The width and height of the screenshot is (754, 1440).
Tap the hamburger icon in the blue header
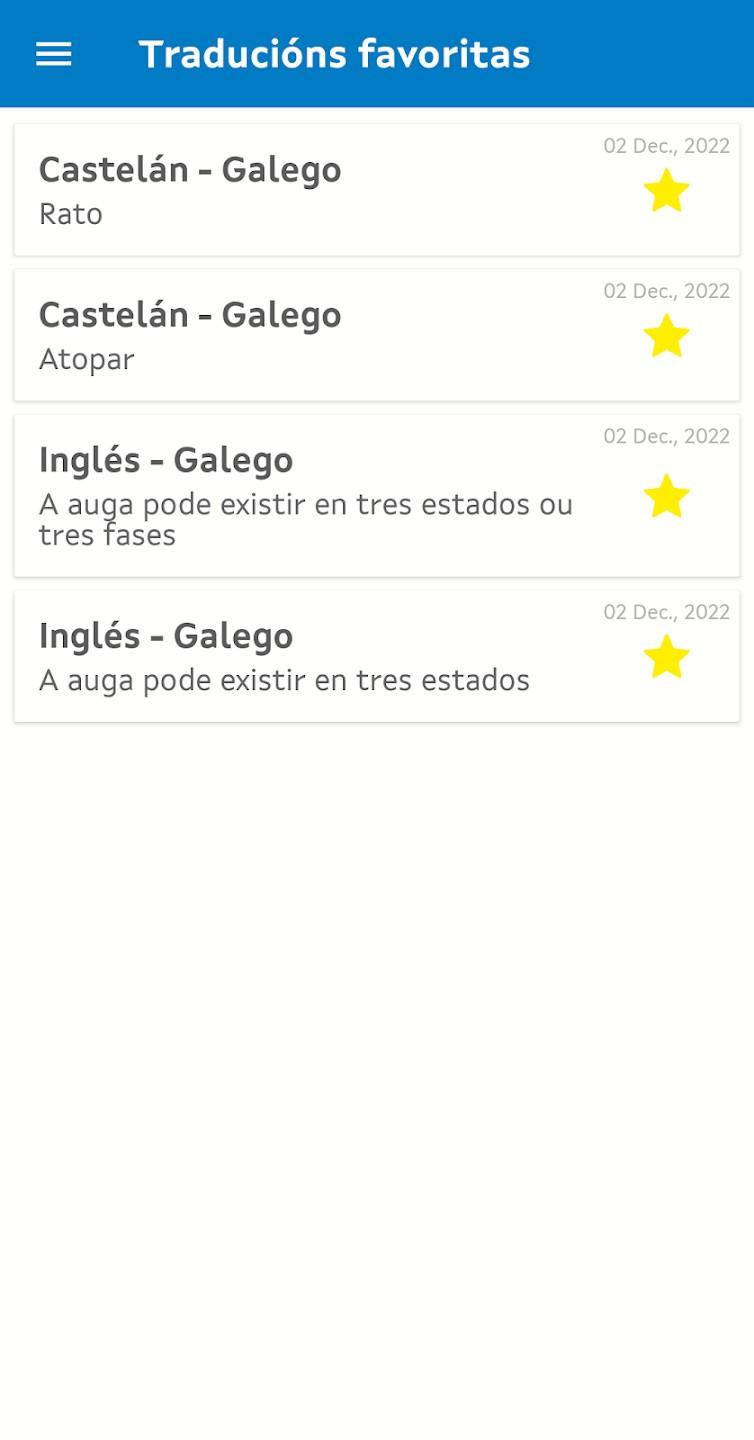(53, 54)
